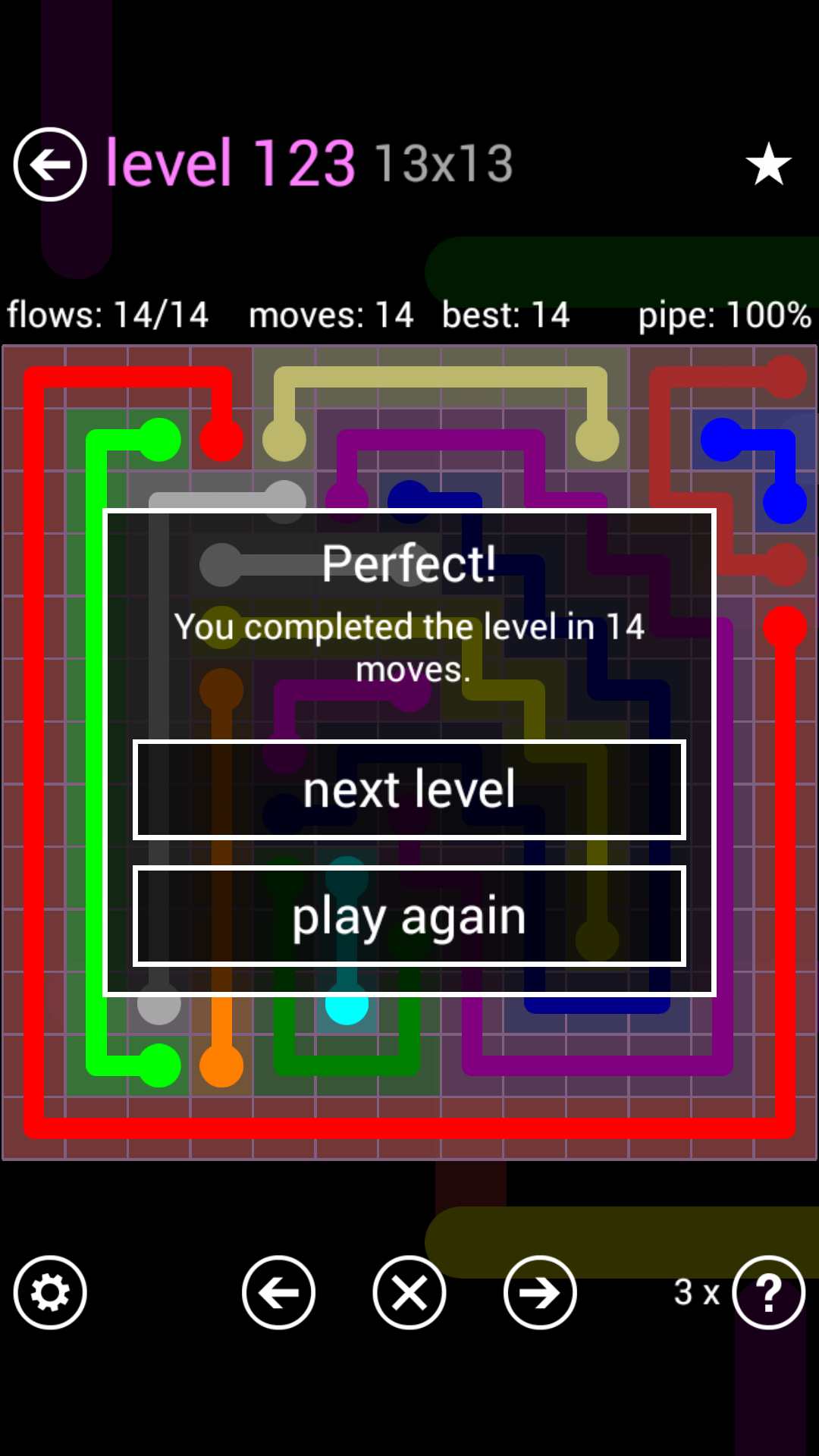Viewport: 819px width, 1456px height.
Task: Tap the X icon in the bottom bar
Action: click(409, 1292)
